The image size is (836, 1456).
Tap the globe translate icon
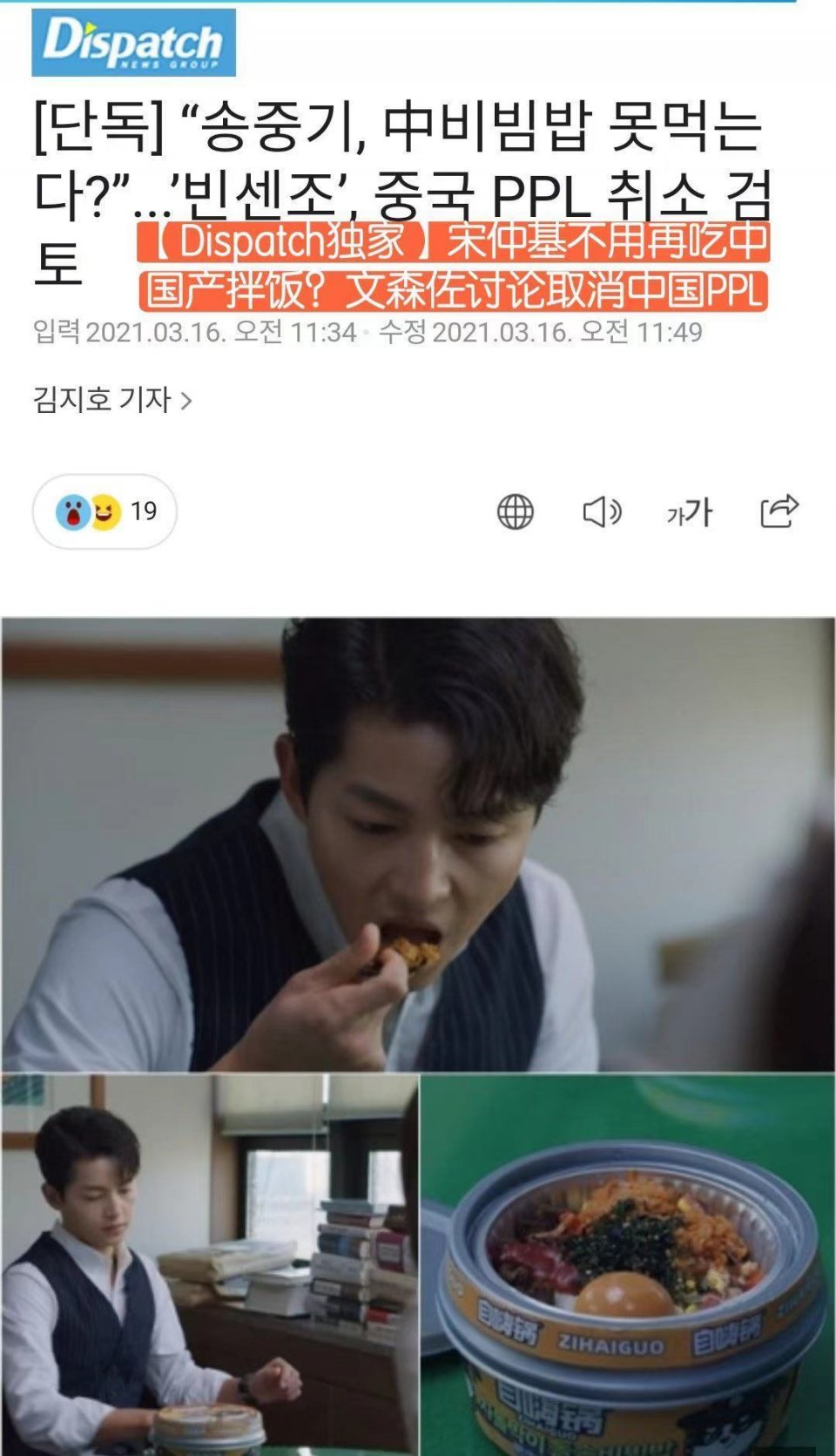[x=515, y=511]
